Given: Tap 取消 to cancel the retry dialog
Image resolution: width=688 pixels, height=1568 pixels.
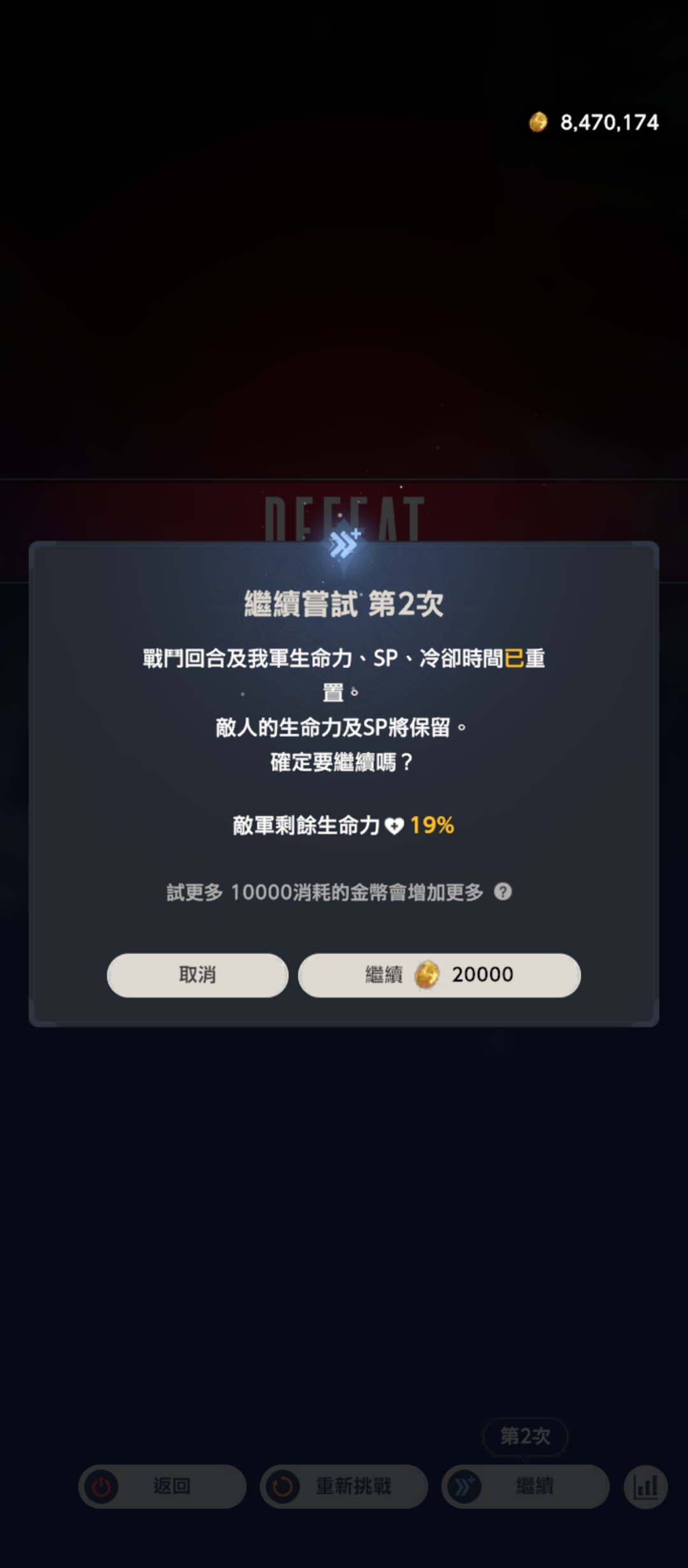Looking at the screenshot, I should pyautogui.click(x=197, y=975).
